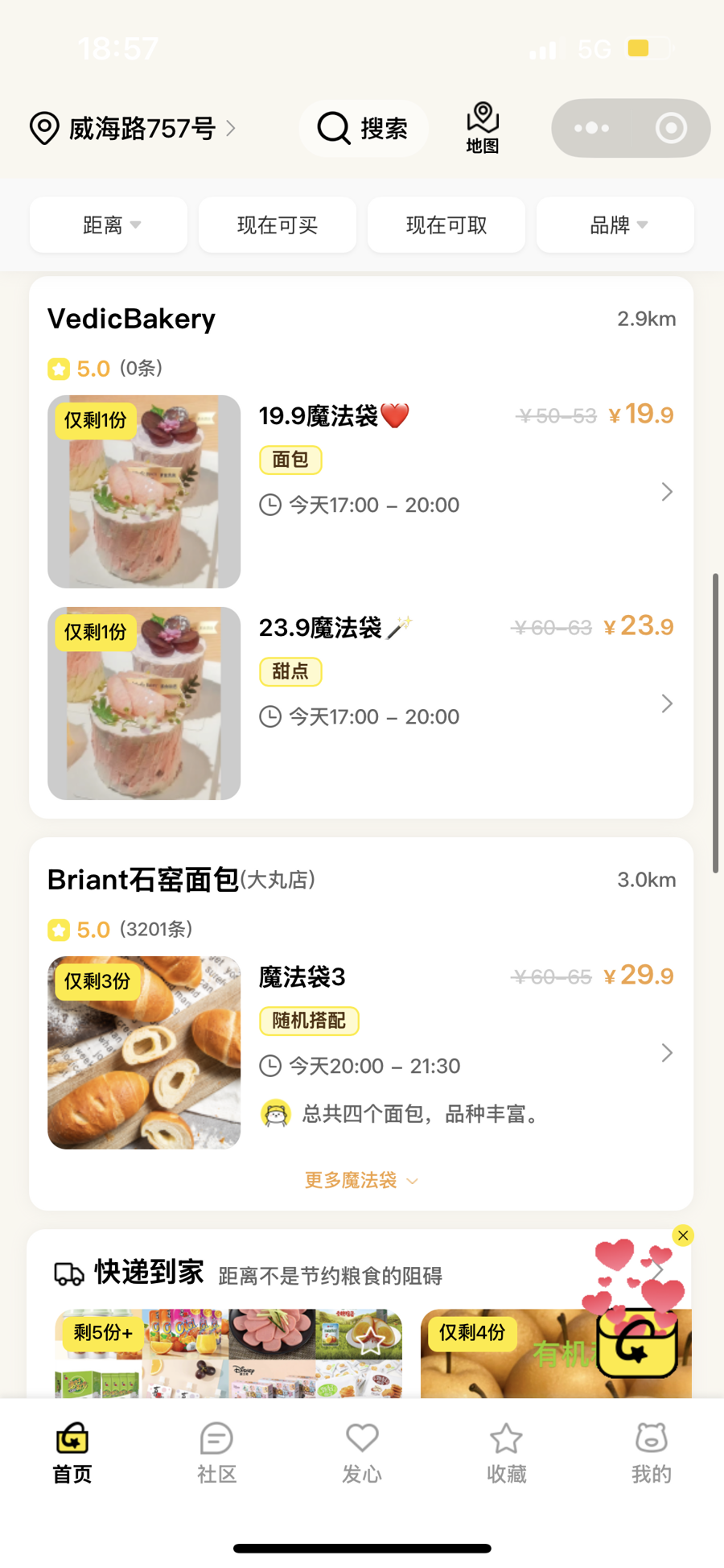Open the 距离 sorting dropdown
The width and height of the screenshot is (724, 1568).
pyautogui.click(x=108, y=225)
